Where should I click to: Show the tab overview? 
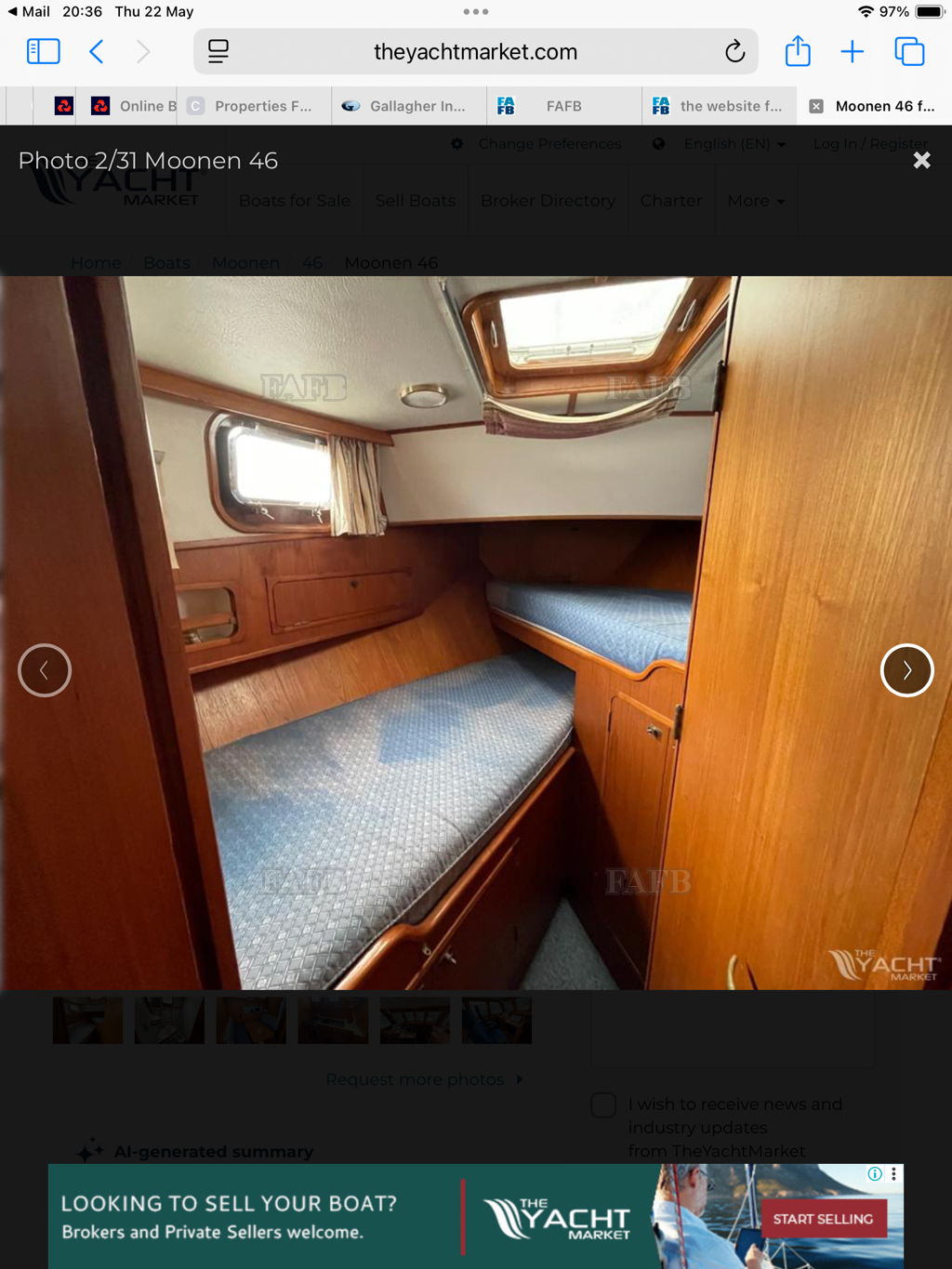908,52
